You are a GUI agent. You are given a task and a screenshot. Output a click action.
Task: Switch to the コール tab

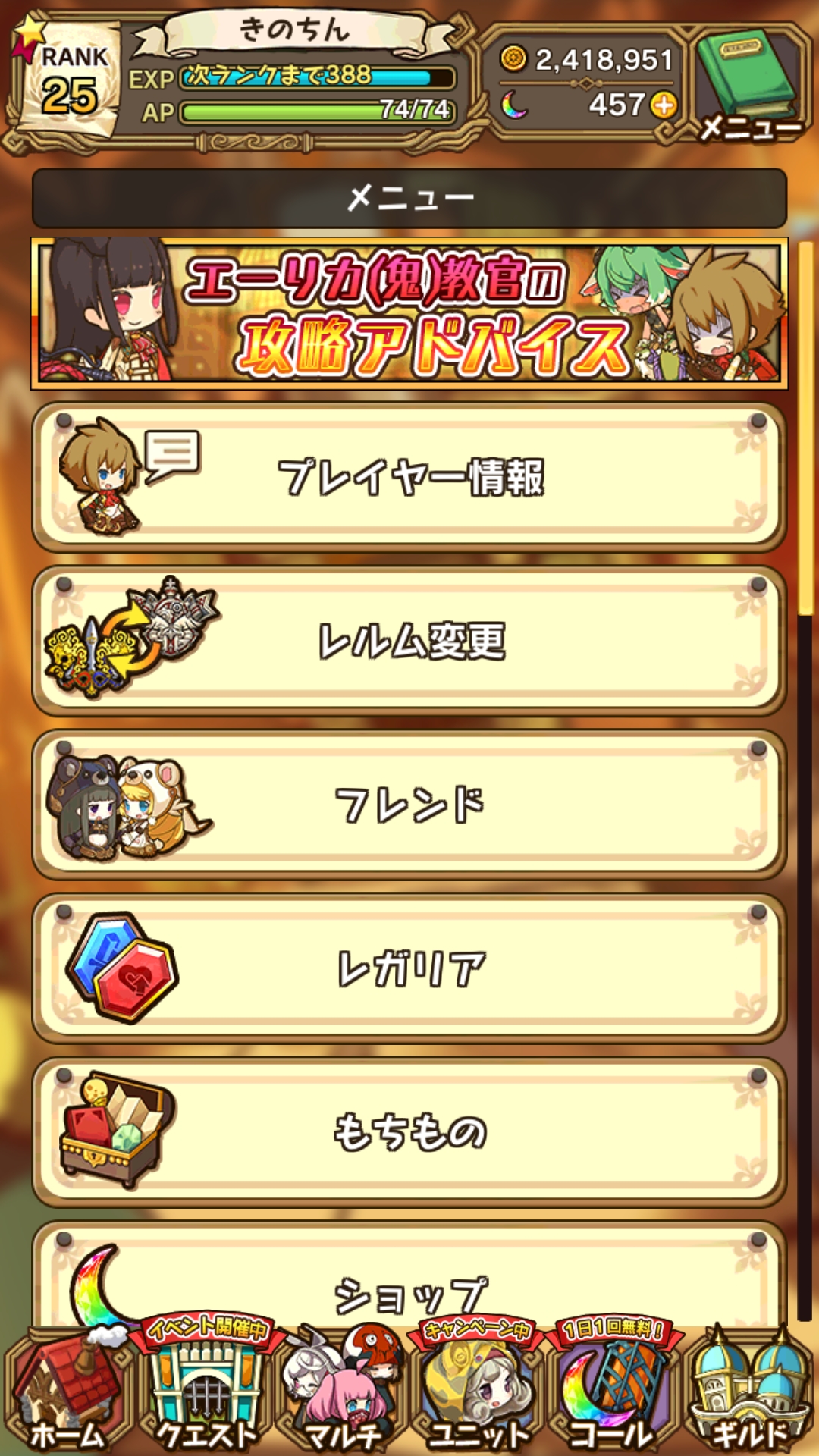[x=613, y=1395]
